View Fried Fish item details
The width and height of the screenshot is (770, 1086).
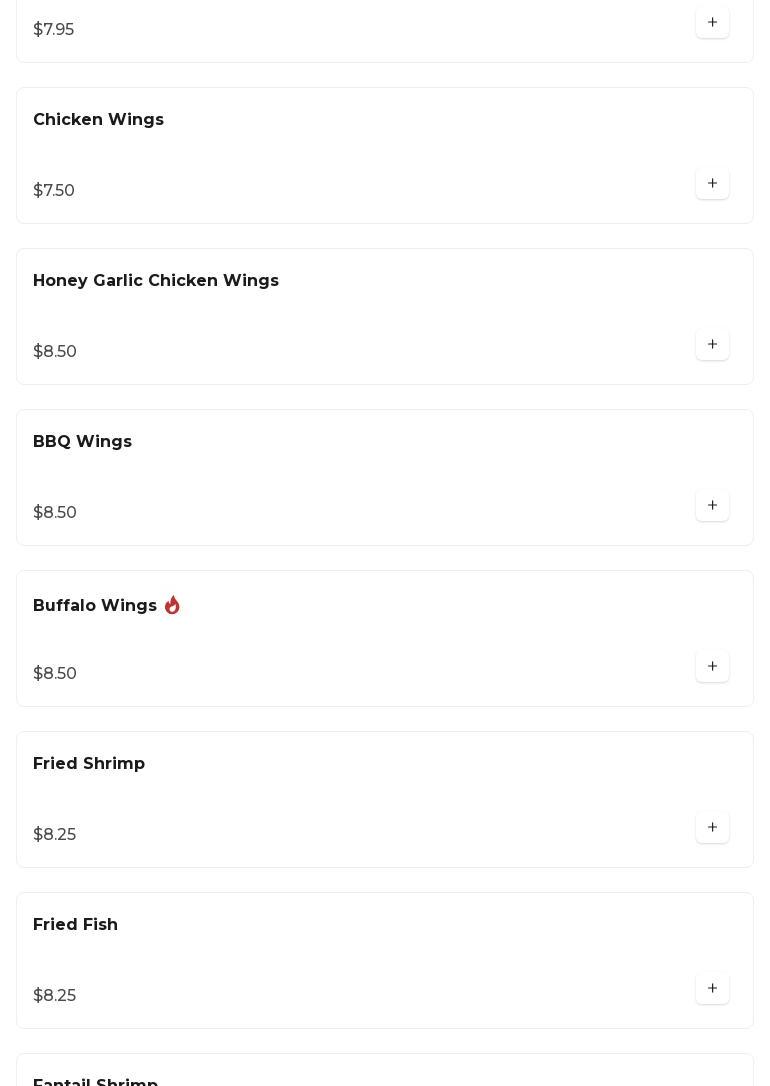[75, 925]
